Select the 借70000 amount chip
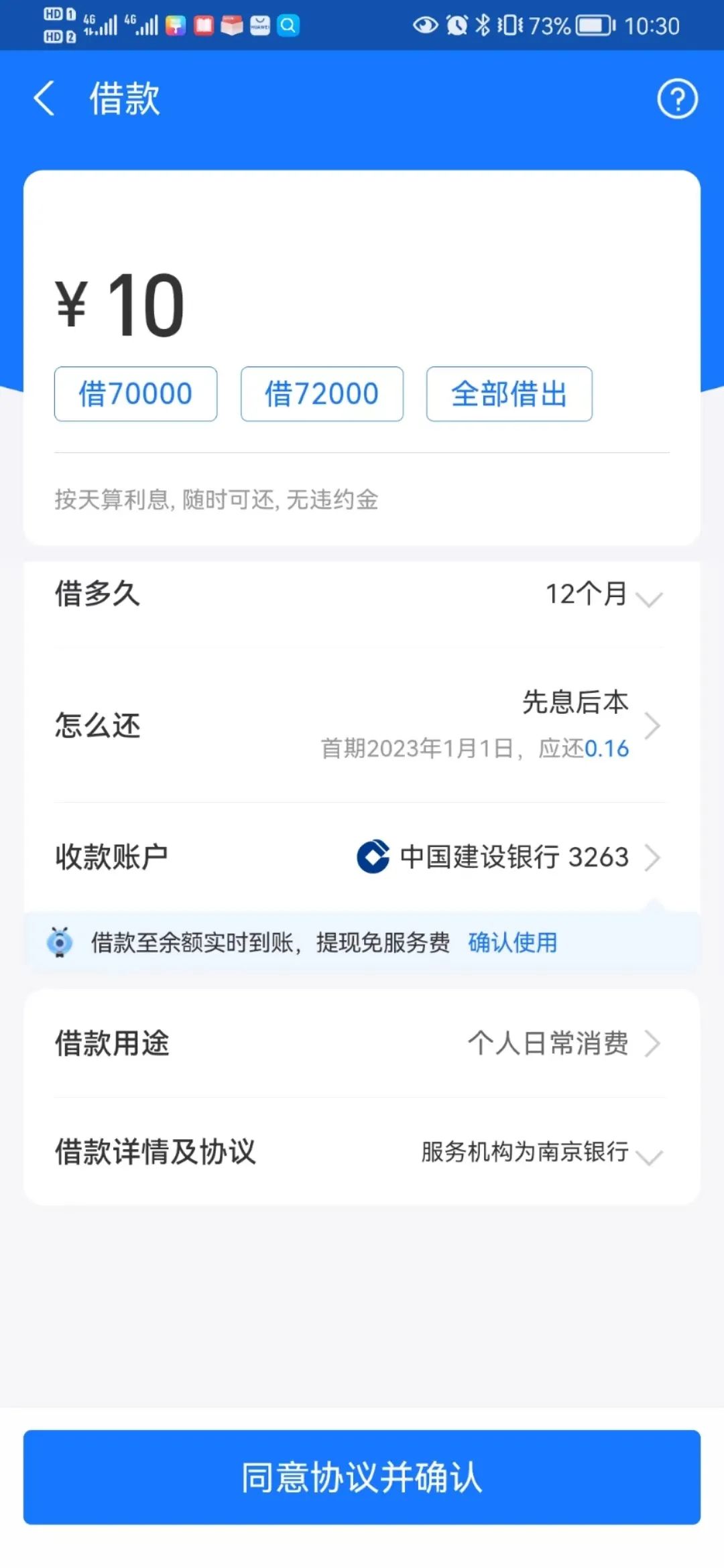The width and height of the screenshot is (724, 1568). [x=135, y=394]
